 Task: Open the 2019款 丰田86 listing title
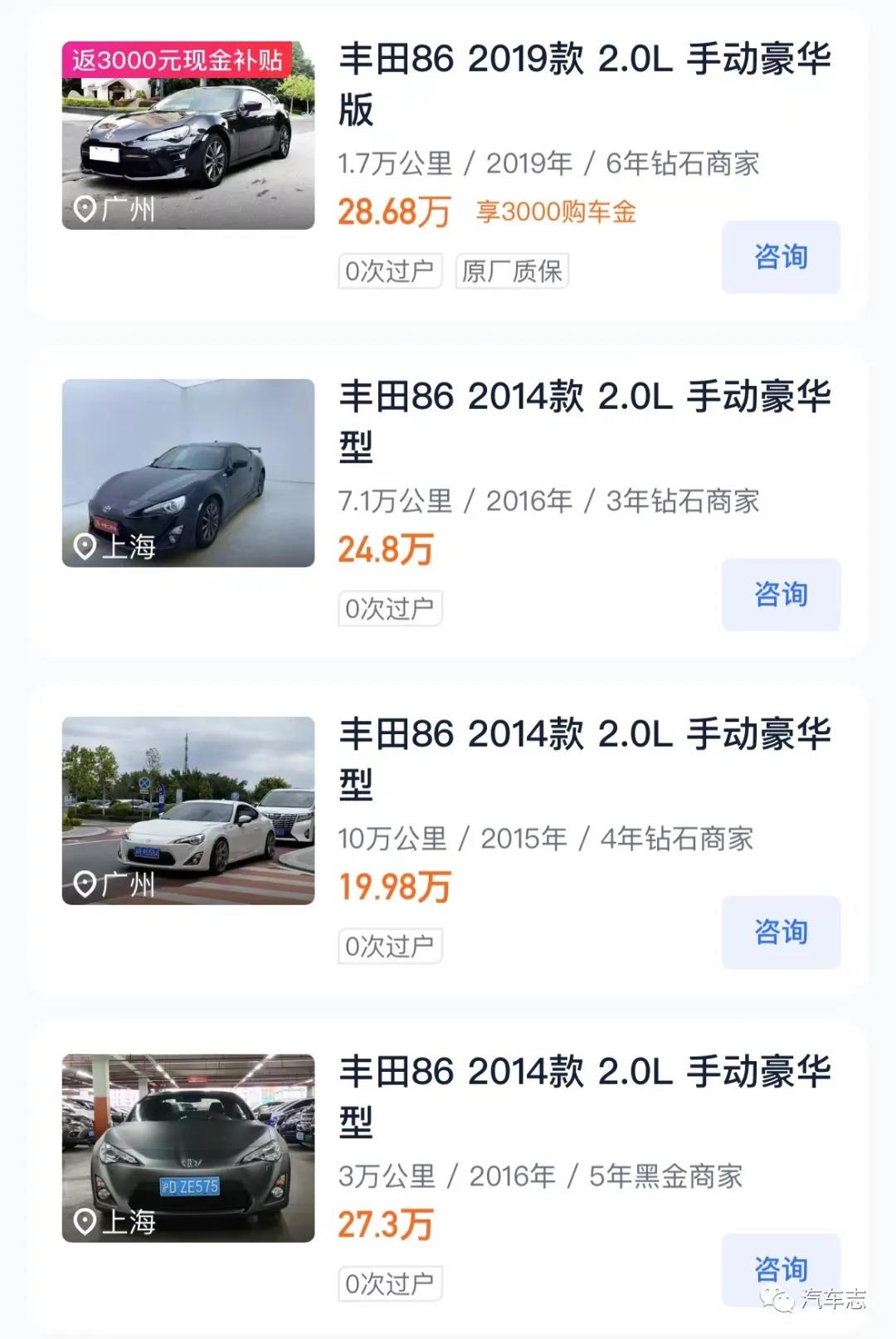pos(581,85)
